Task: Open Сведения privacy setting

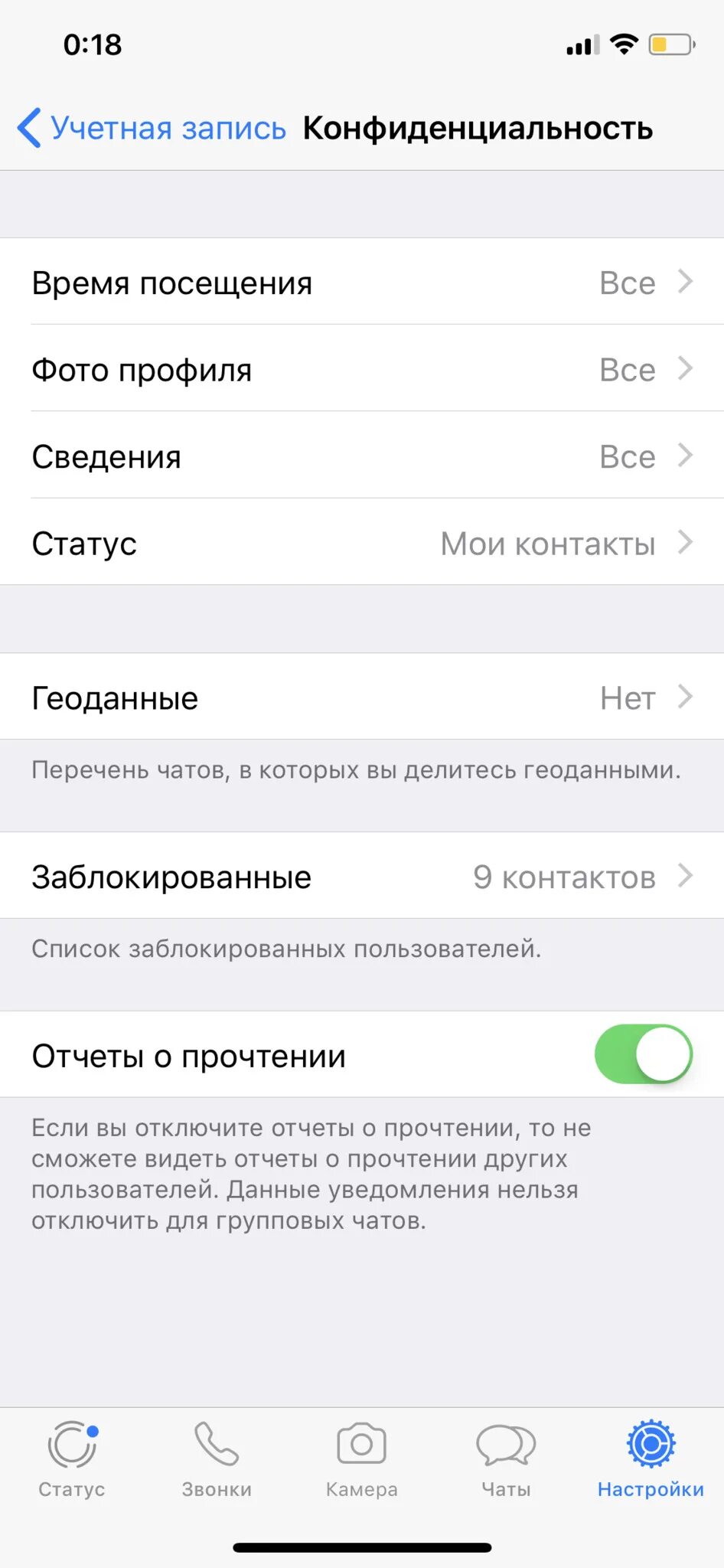Action: 362,456
